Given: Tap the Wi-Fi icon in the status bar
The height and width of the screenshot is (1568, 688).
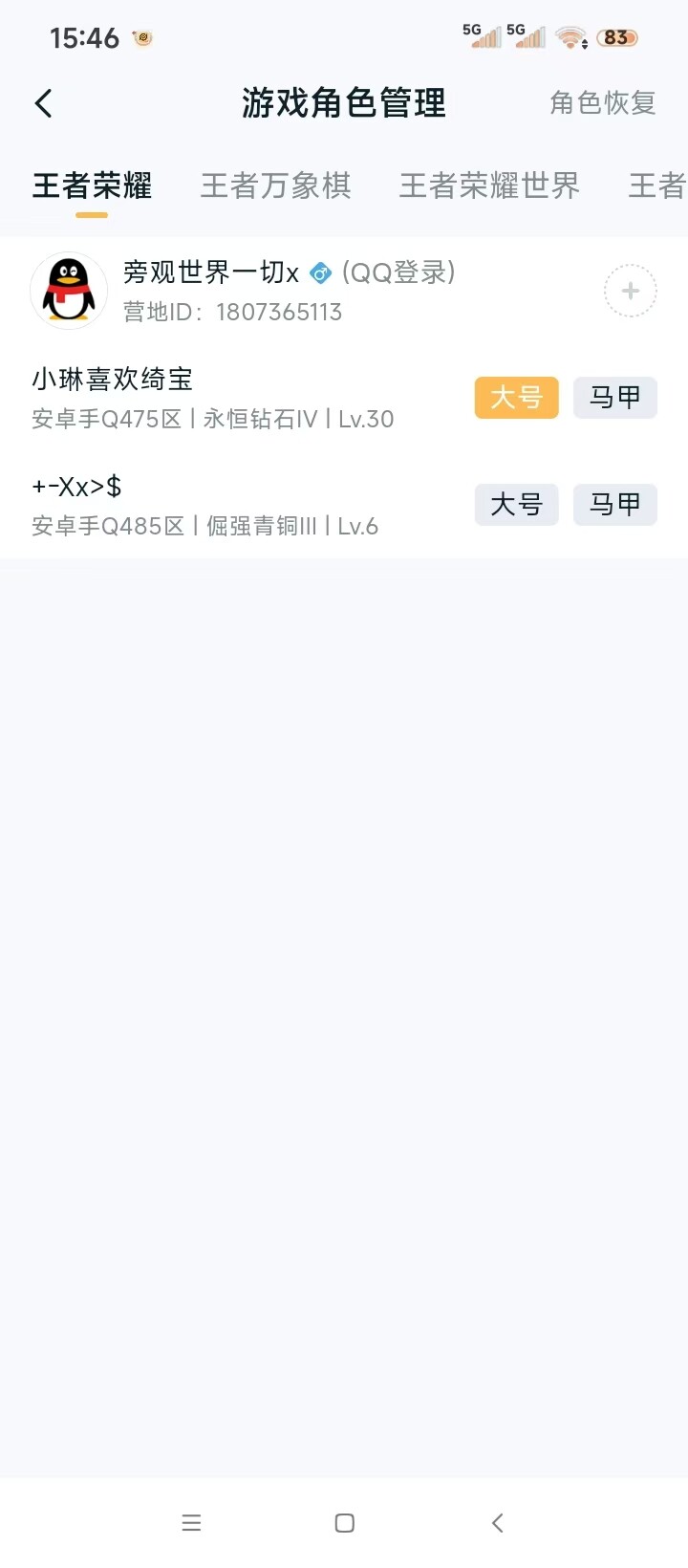Looking at the screenshot, I should (x=570, y=38).
